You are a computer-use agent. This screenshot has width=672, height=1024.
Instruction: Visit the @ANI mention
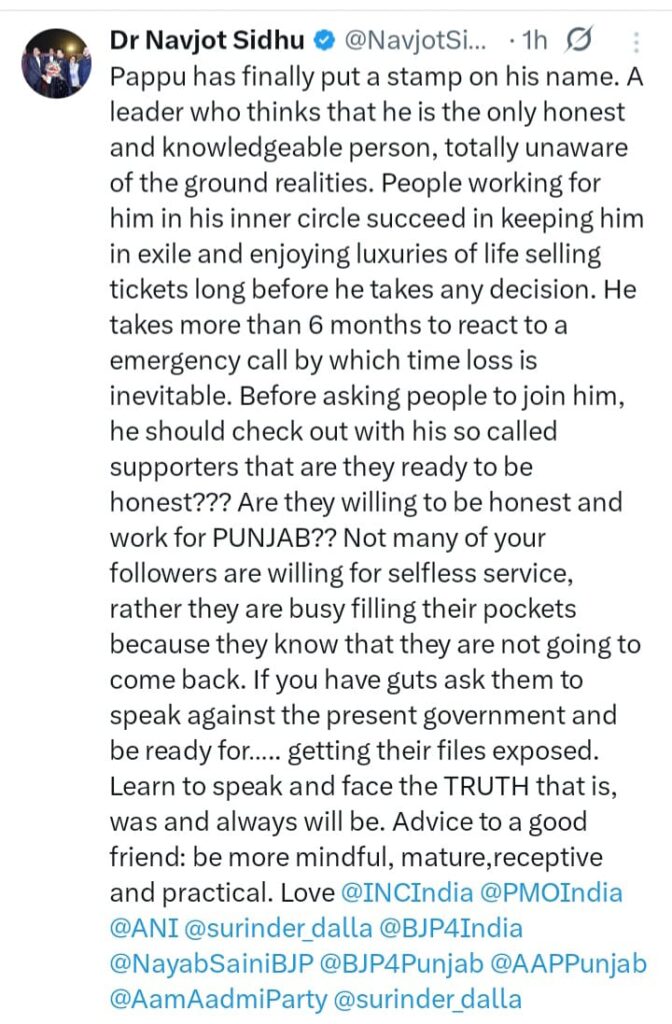[x=144, y=926]
